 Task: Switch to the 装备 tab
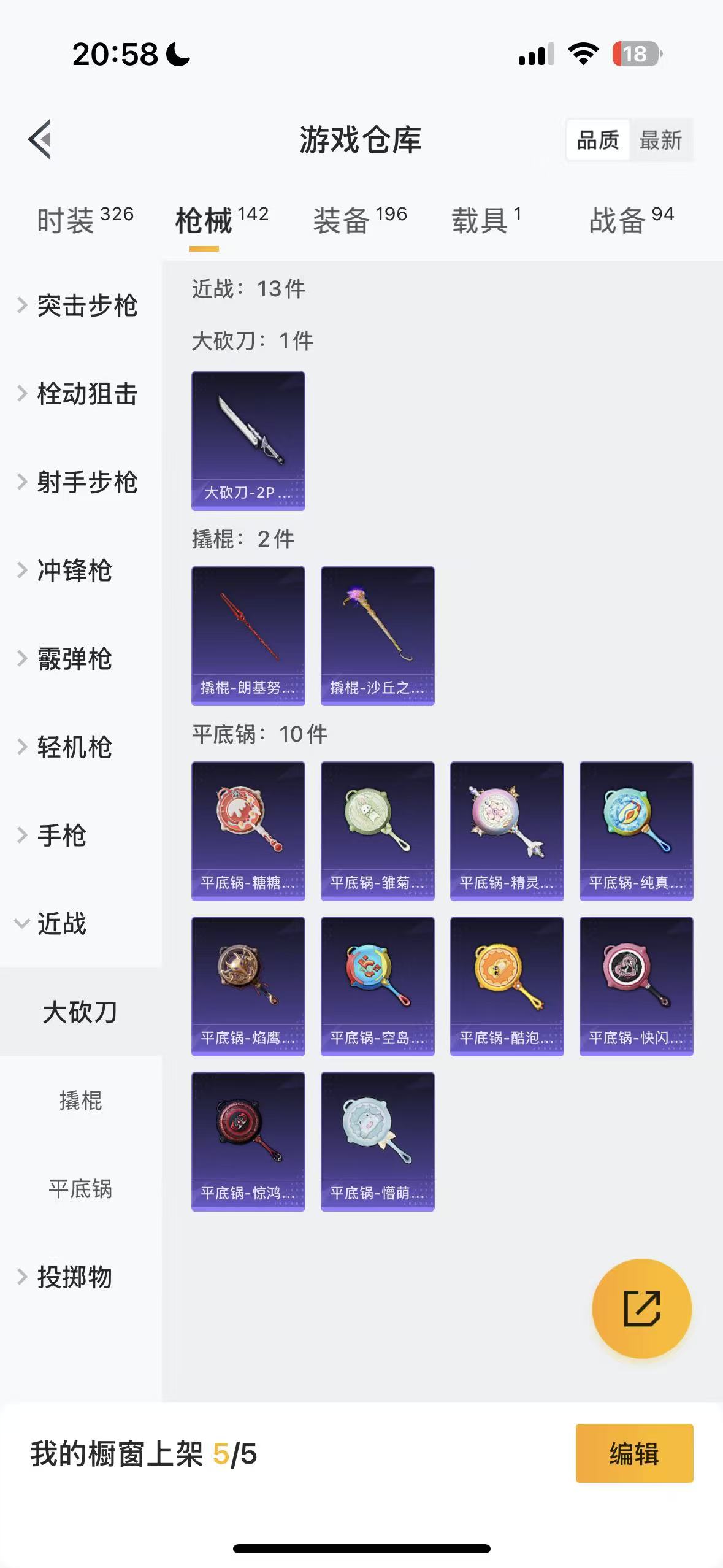(360, 220)
